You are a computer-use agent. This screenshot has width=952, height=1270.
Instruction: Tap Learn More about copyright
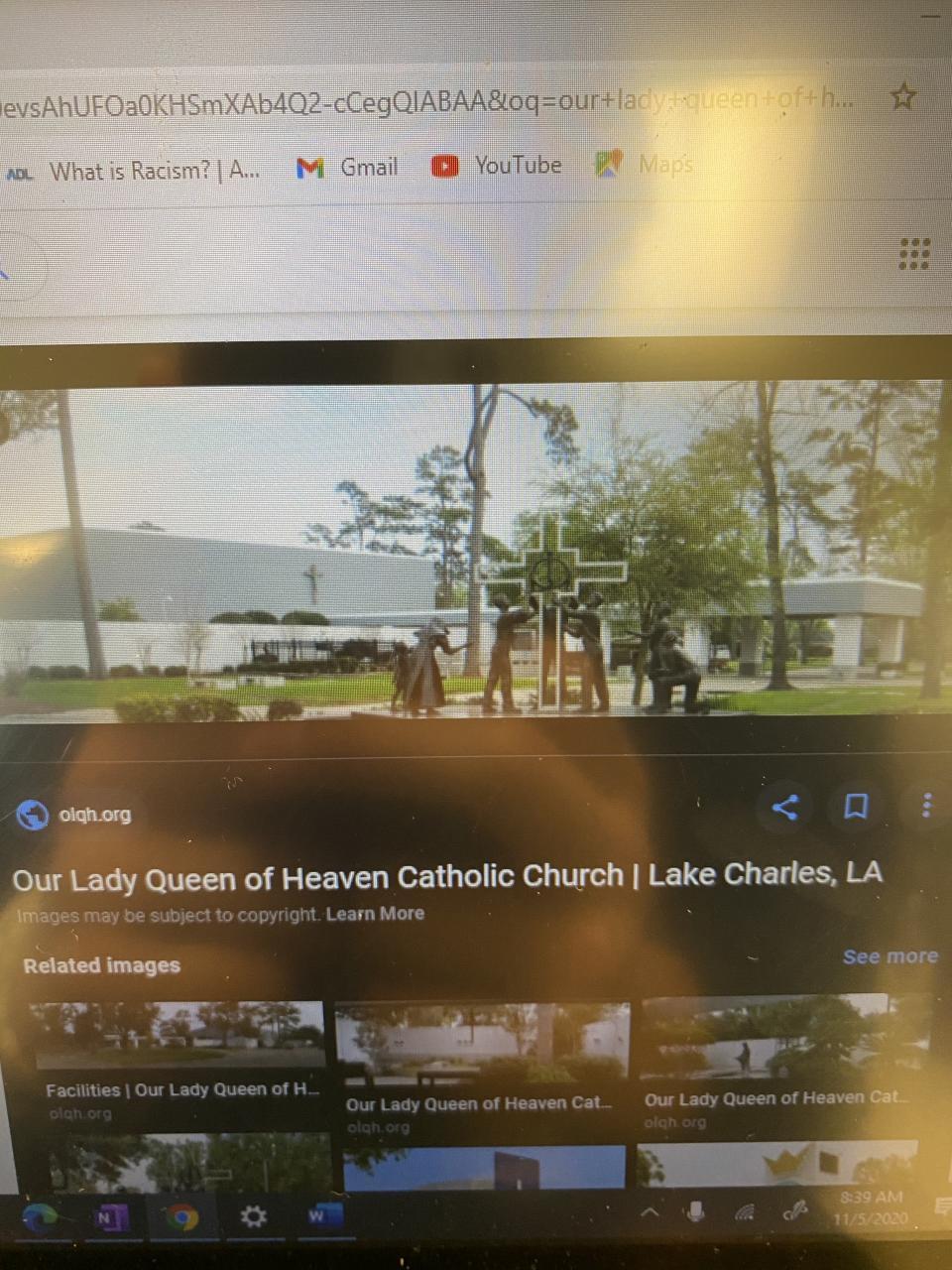(x=375, y=914)
